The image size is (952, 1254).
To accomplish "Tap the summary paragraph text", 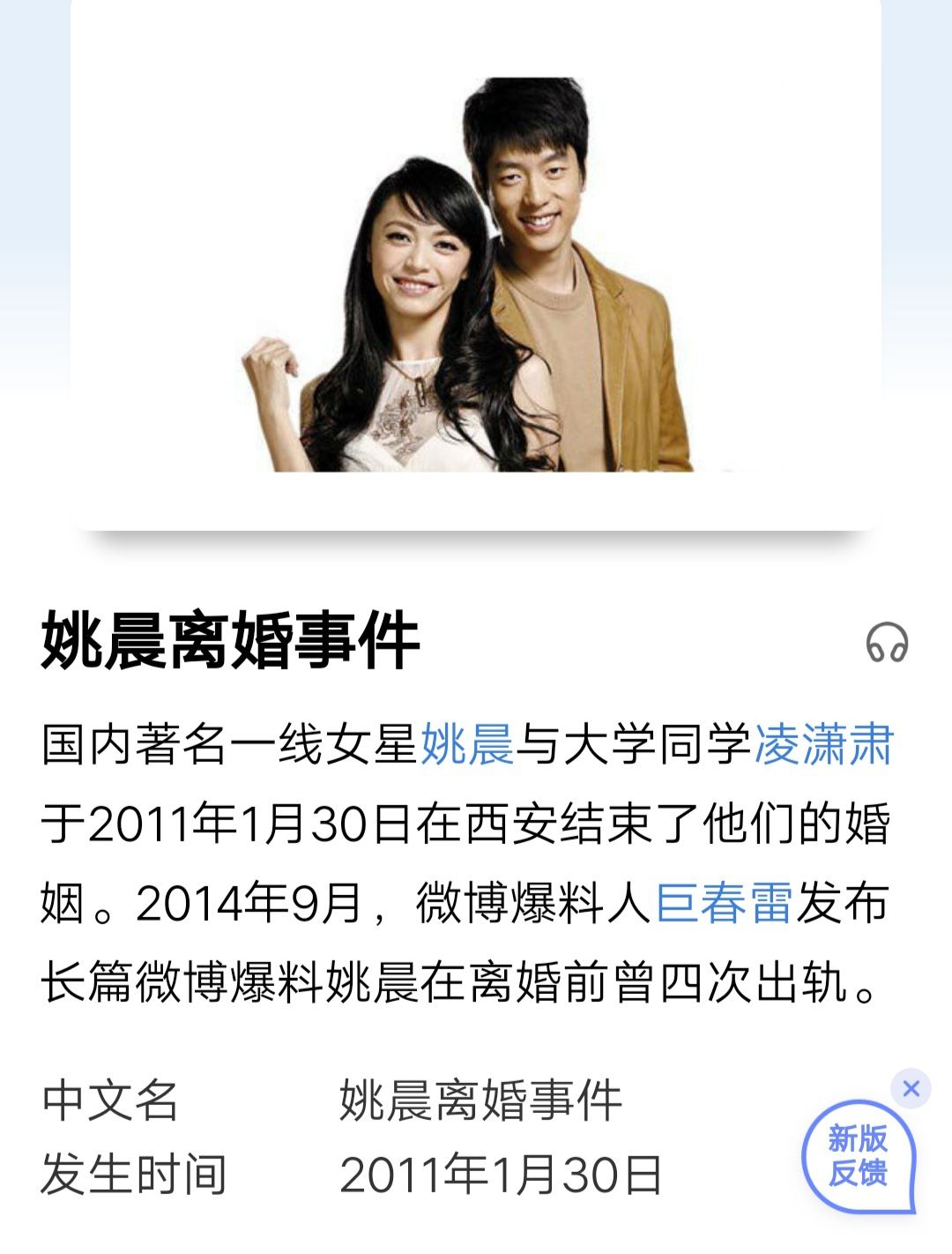I will point(476,869).
